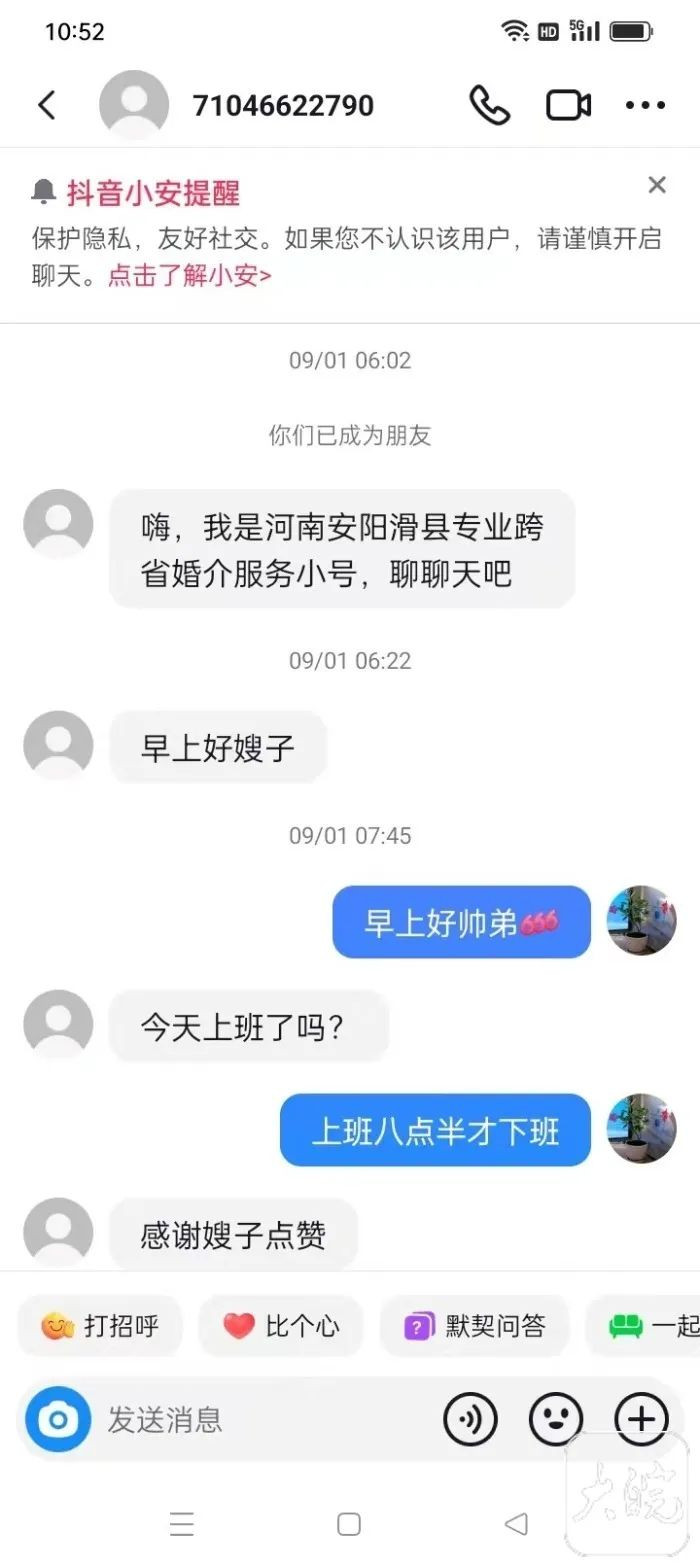This screenshot has height=1567, width=700.
Task: Open my avatar beside 早上好帅弟
Action: pyautogui.click(x=642, y=920)
